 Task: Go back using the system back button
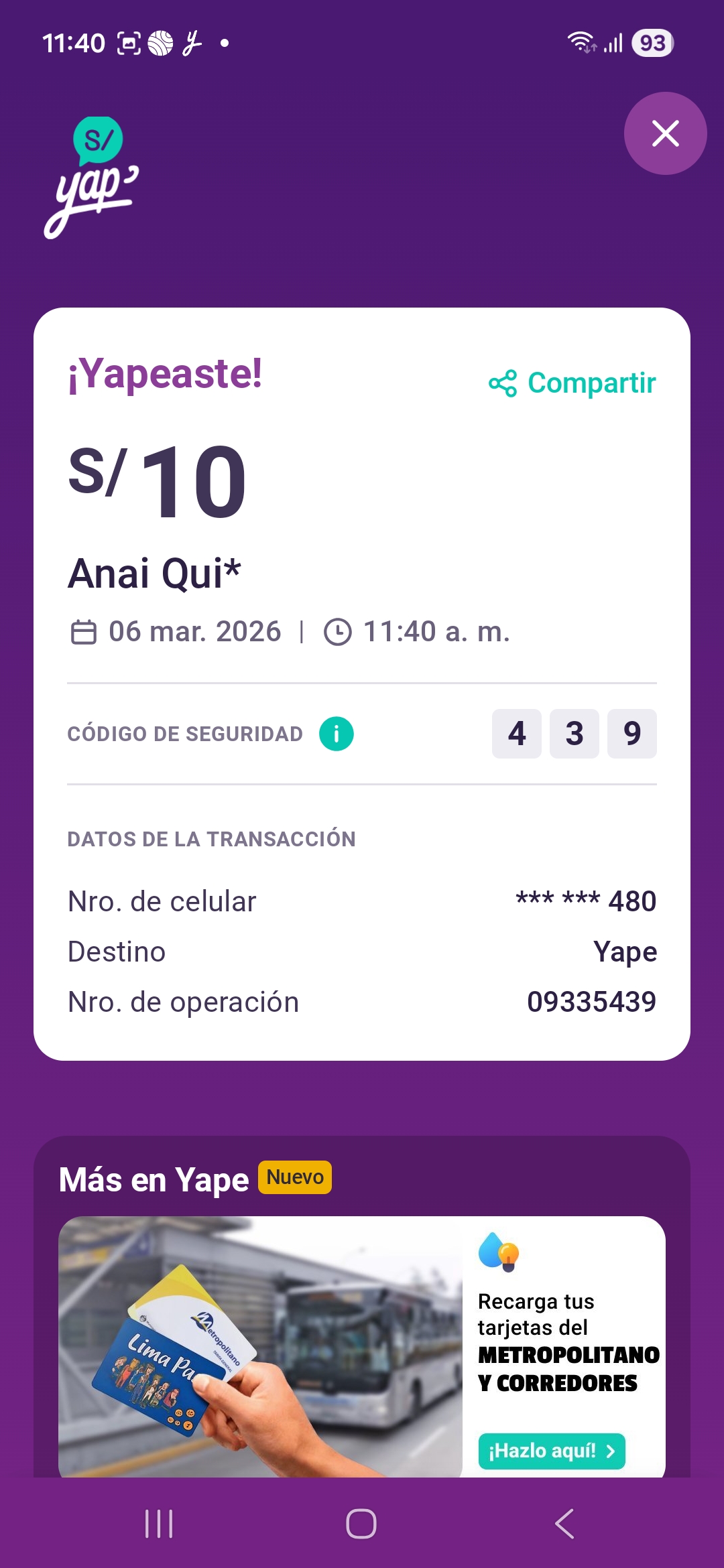coord(564,1524)
